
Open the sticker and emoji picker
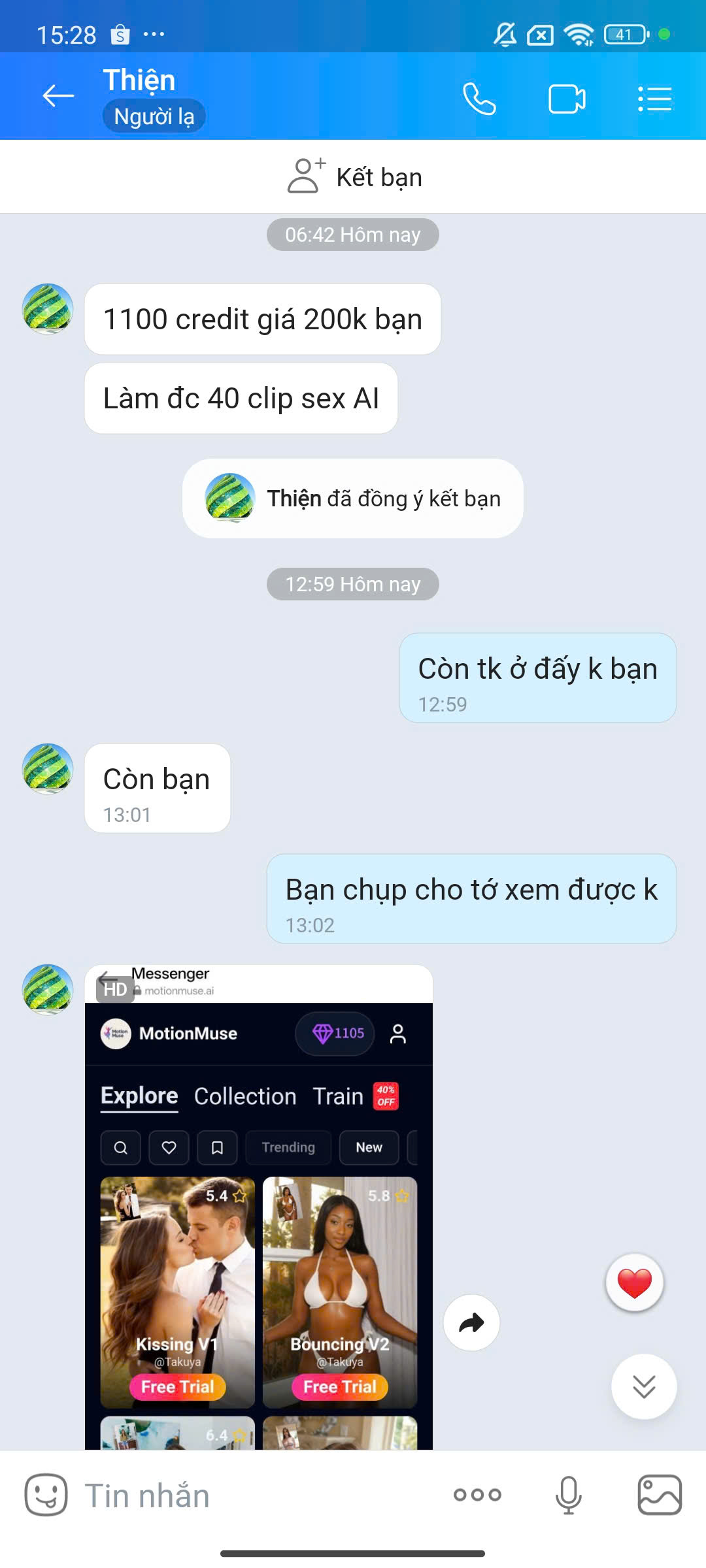tap(46, 1495)
